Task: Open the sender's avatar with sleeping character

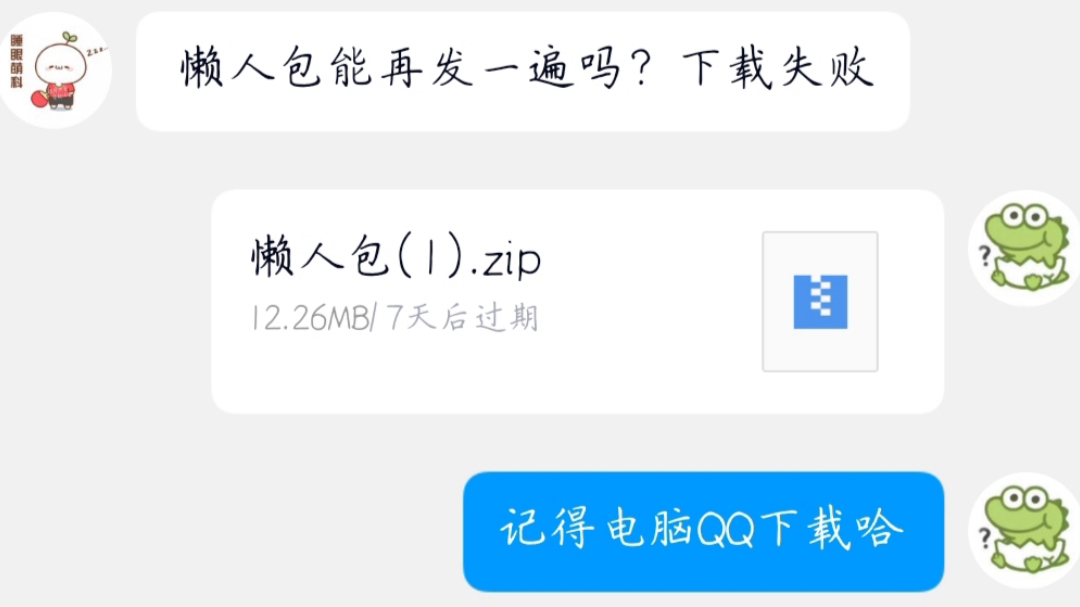Action: coord(55,70)
